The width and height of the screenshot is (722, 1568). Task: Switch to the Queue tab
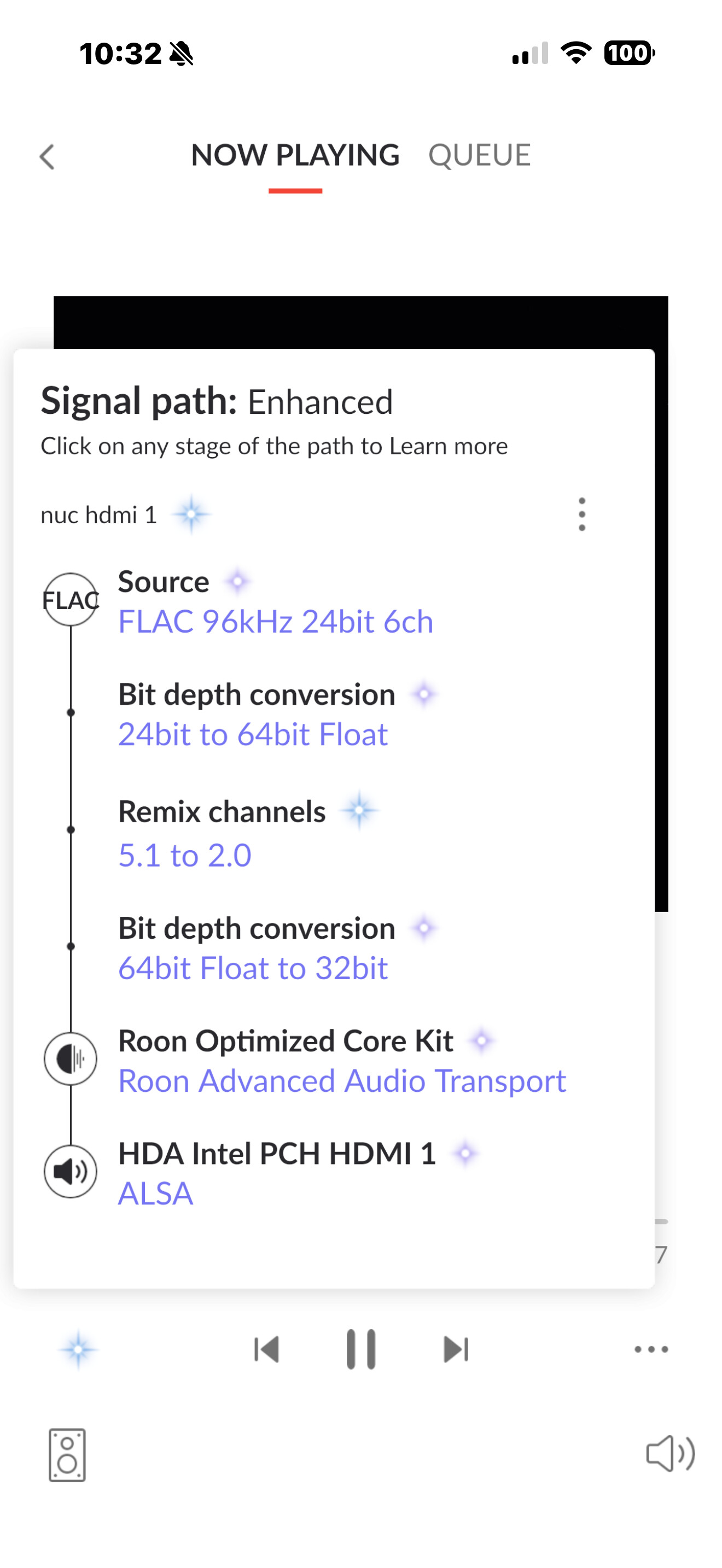click(479, 155)
